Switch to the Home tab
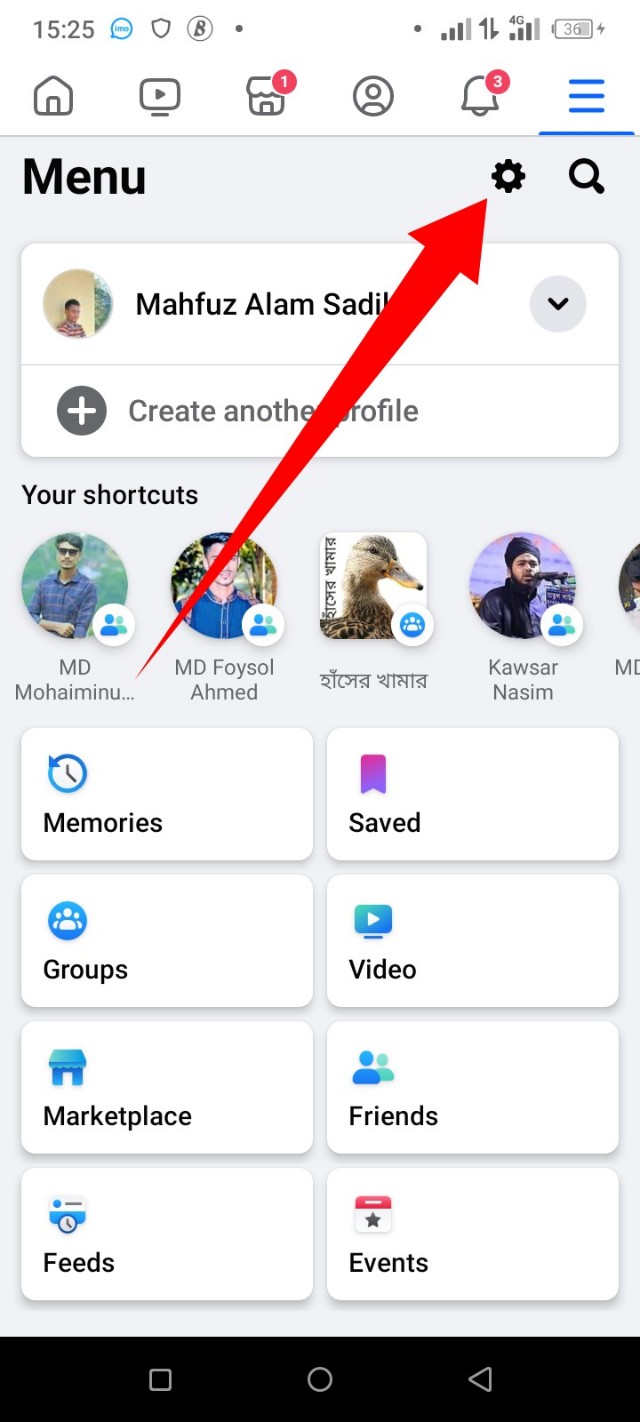The width and height of the screenshot is (640, 1422). click(53, 97)
